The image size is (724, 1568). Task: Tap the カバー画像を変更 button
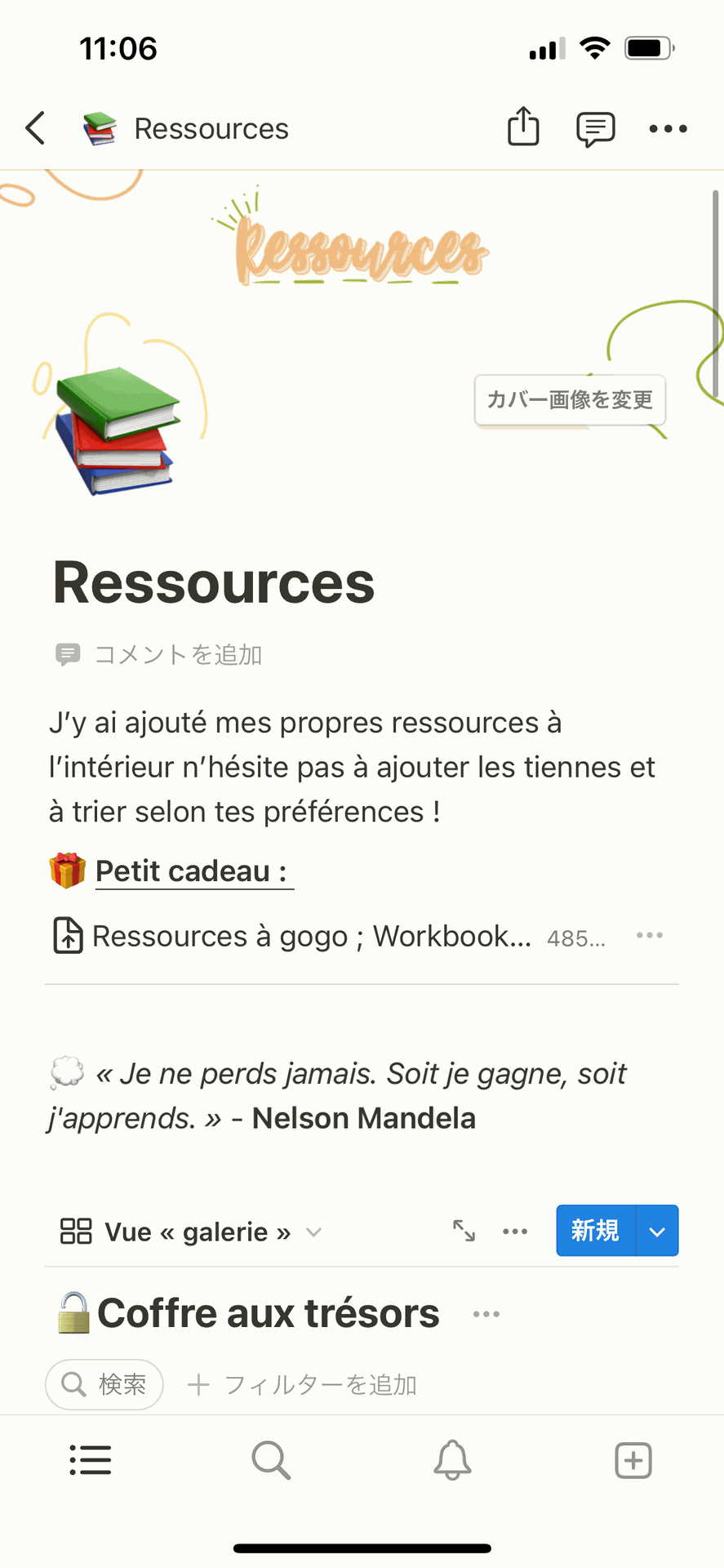[x=570, y=400]
